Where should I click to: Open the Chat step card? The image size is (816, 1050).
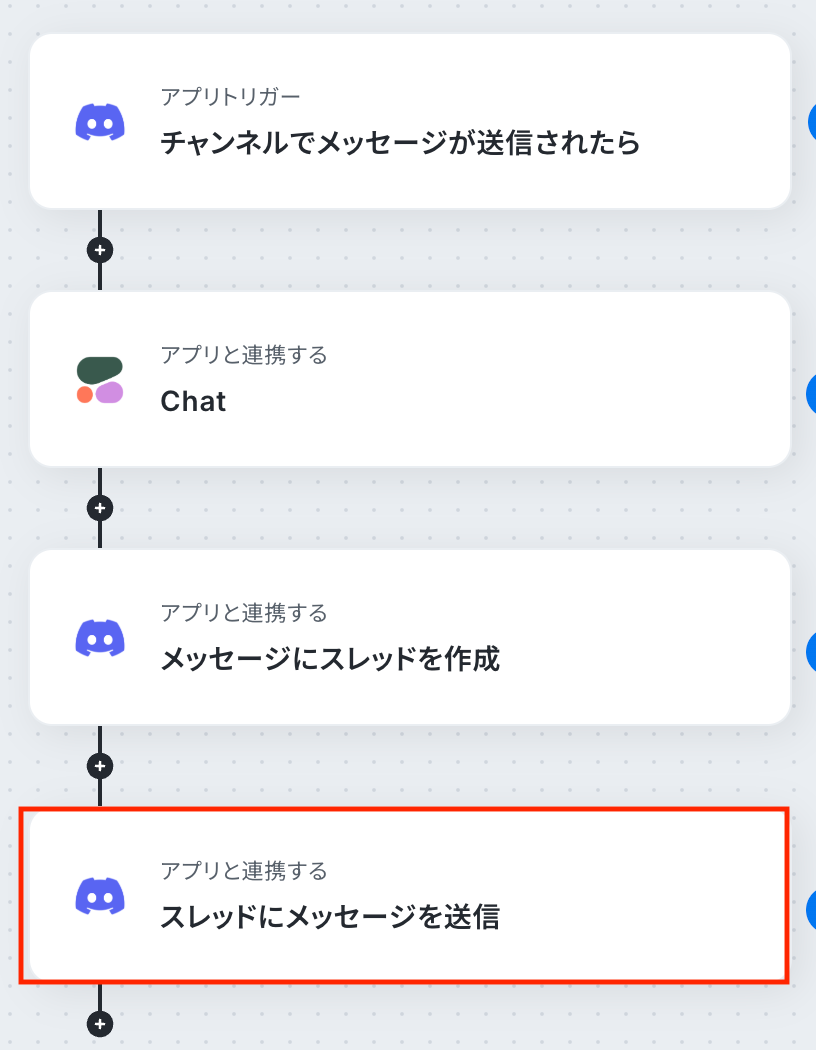point(410,380)
